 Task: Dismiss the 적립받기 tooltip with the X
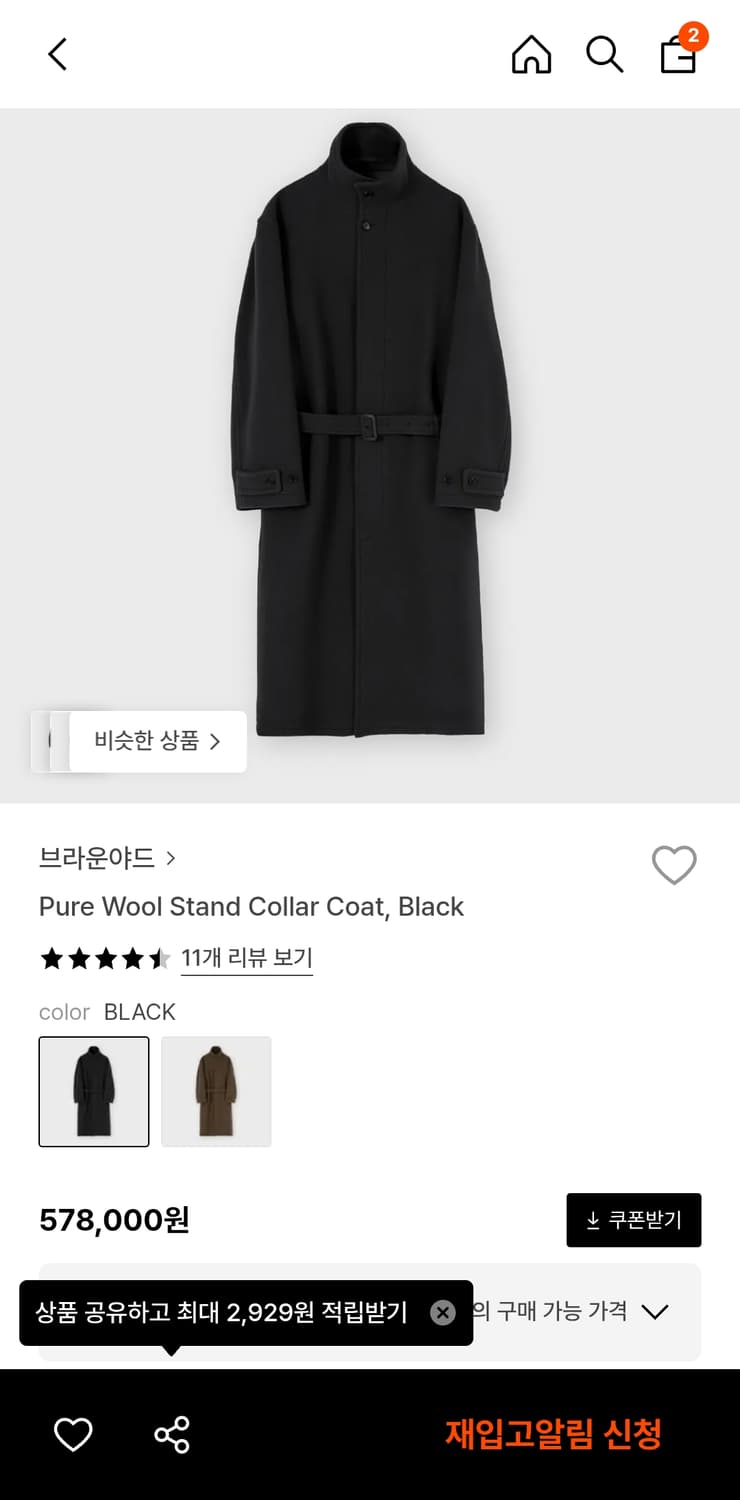442,1312
